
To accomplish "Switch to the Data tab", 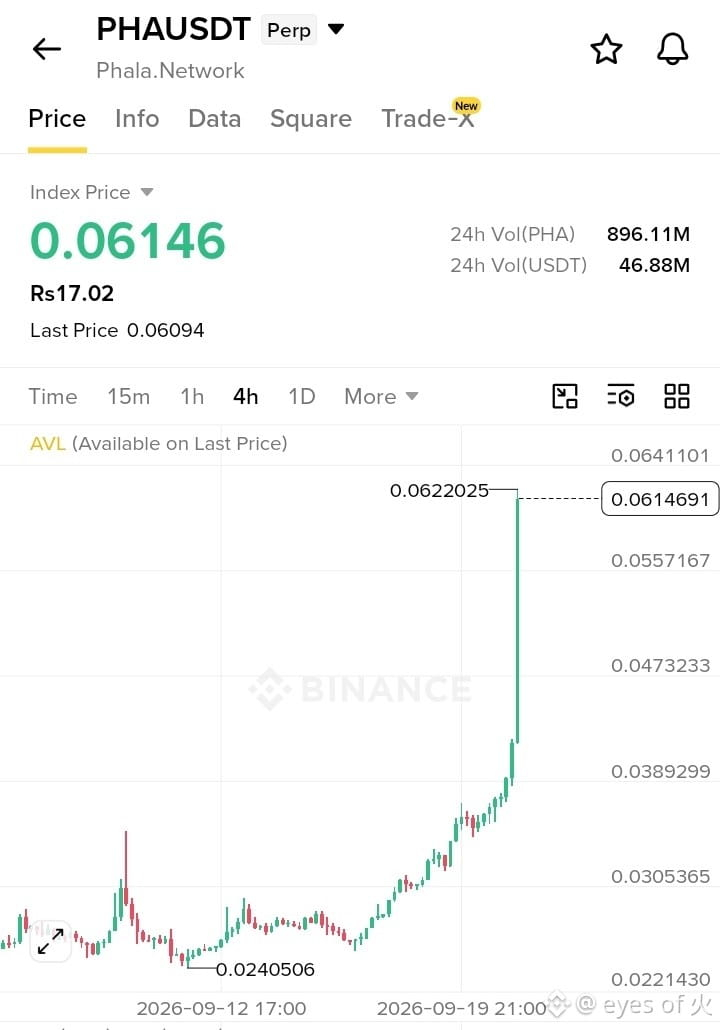I will click(214, 119).
